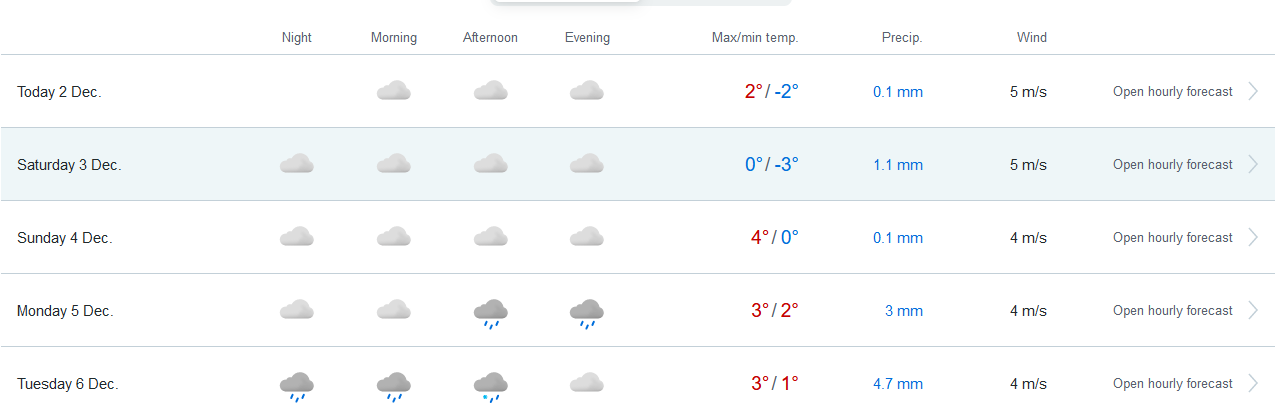Open hourly forecast for Monday 5 Dec.

(x=1173, y=310)
